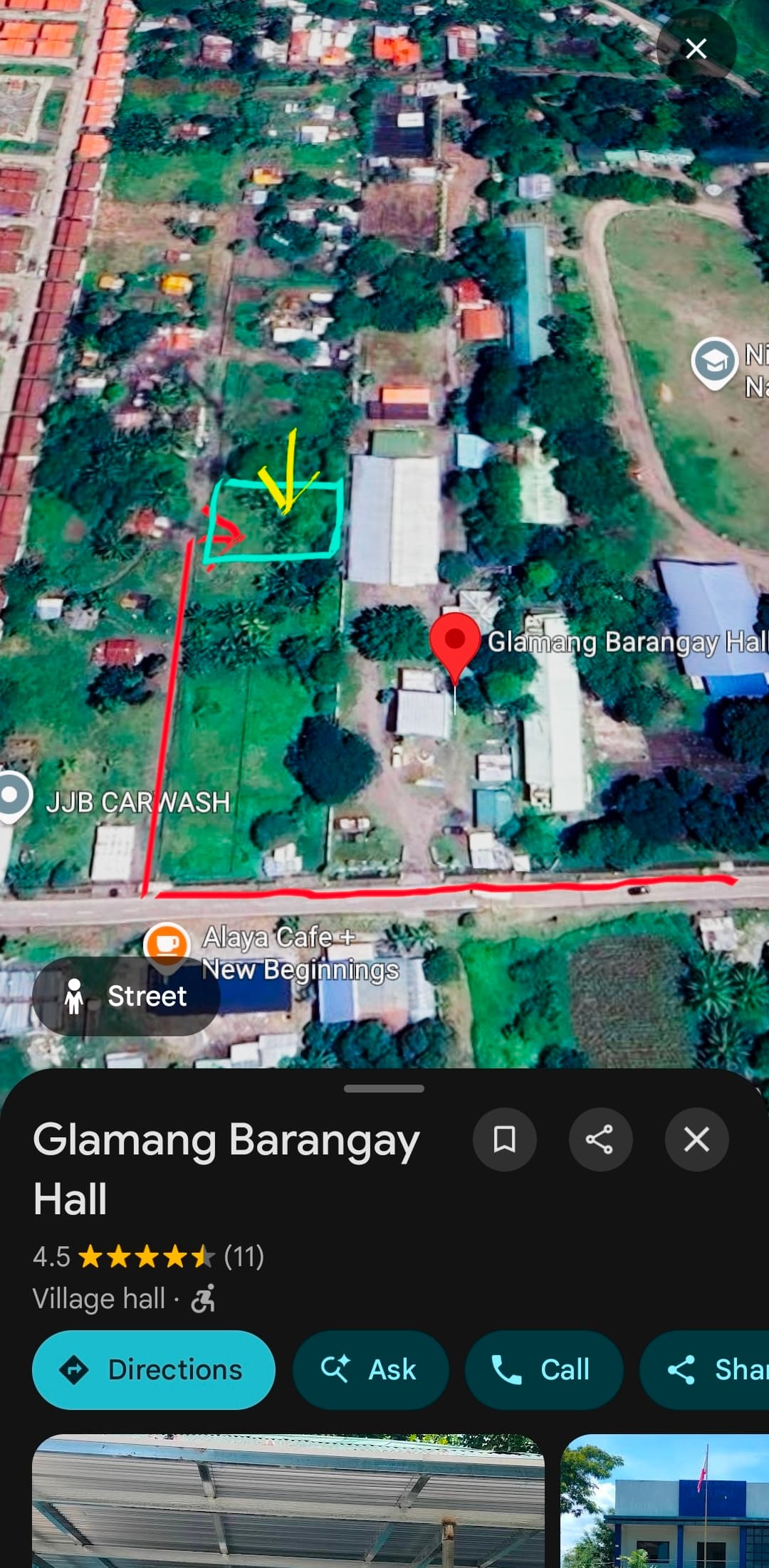Select the Alaya Cafe + New Beginnings marker
Viewport: 769px width, 1568px height.
coord(167,945)
